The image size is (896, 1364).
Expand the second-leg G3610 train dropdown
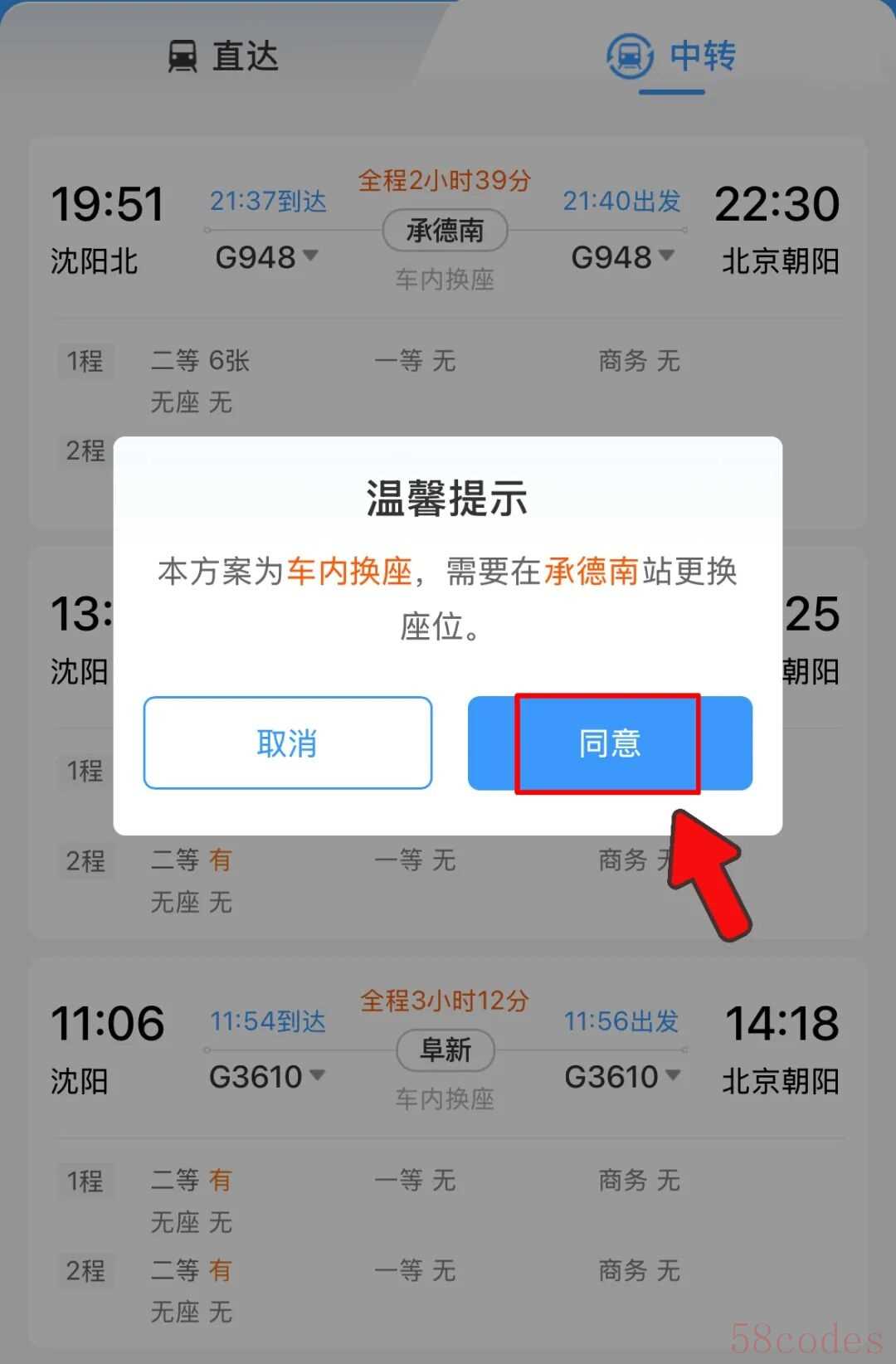pos(622,1077)
